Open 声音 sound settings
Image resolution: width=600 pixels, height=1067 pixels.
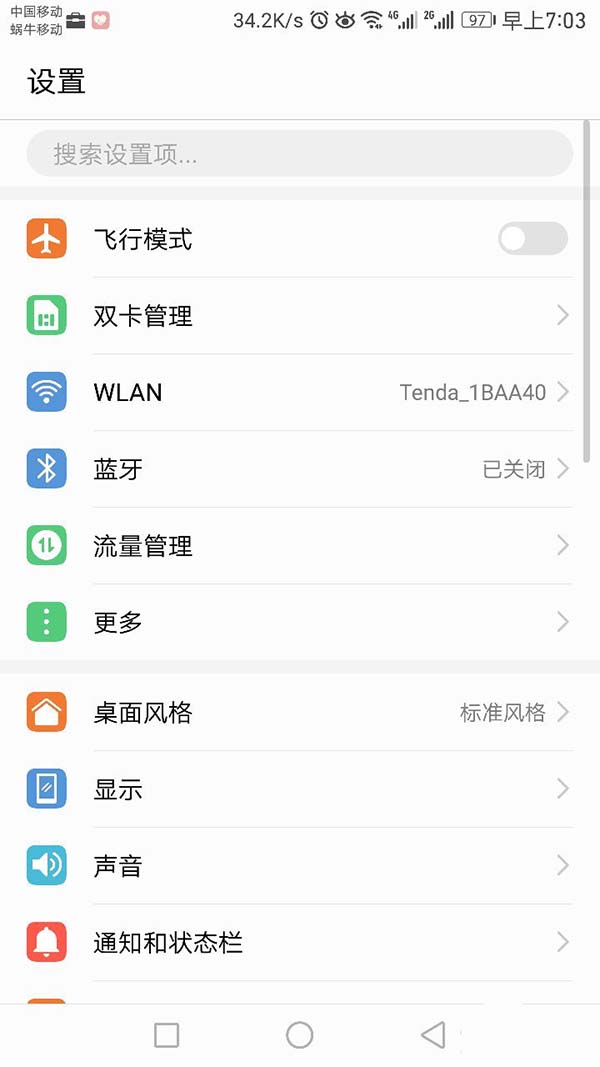[300, 866]
